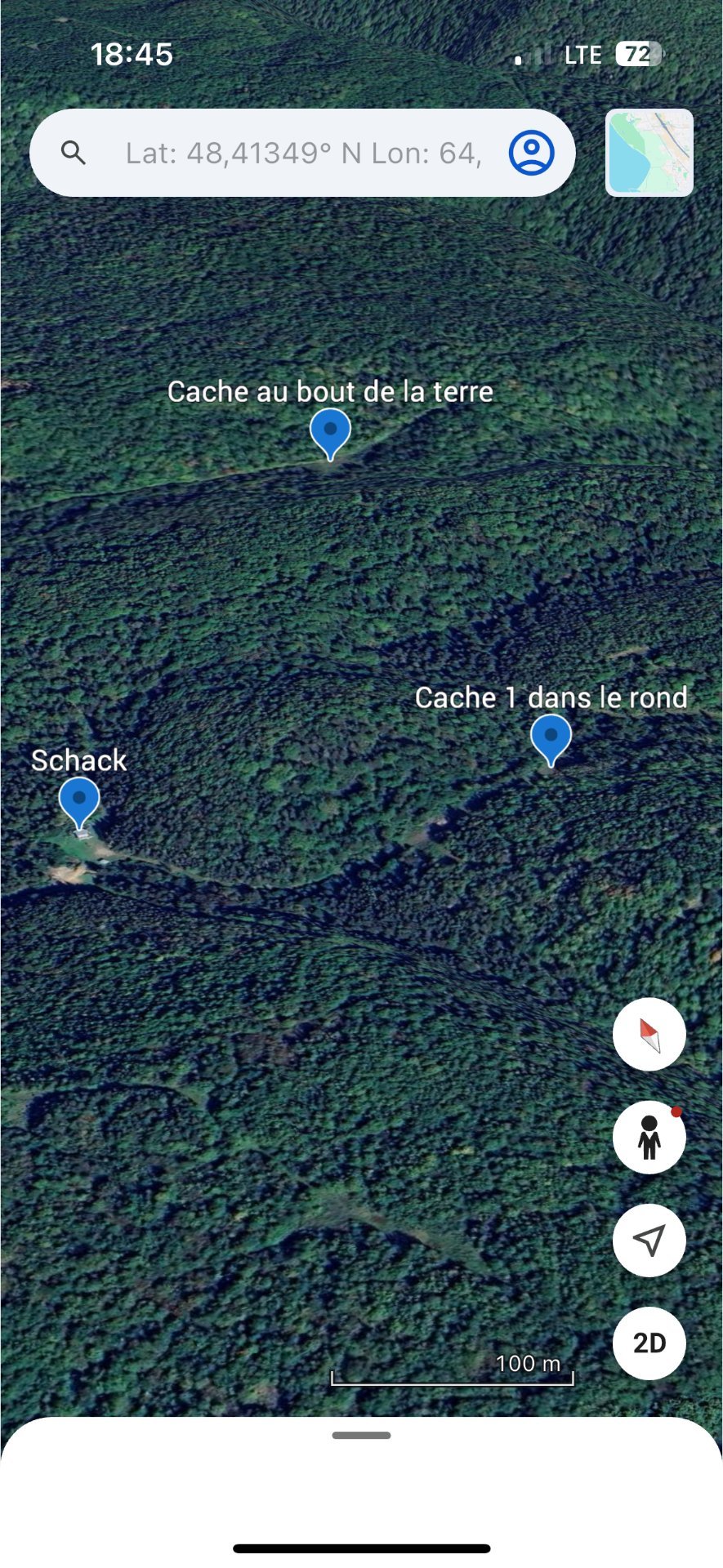Open the map style thumbnail
723x1568 pixels.
(x=649, y=153)
